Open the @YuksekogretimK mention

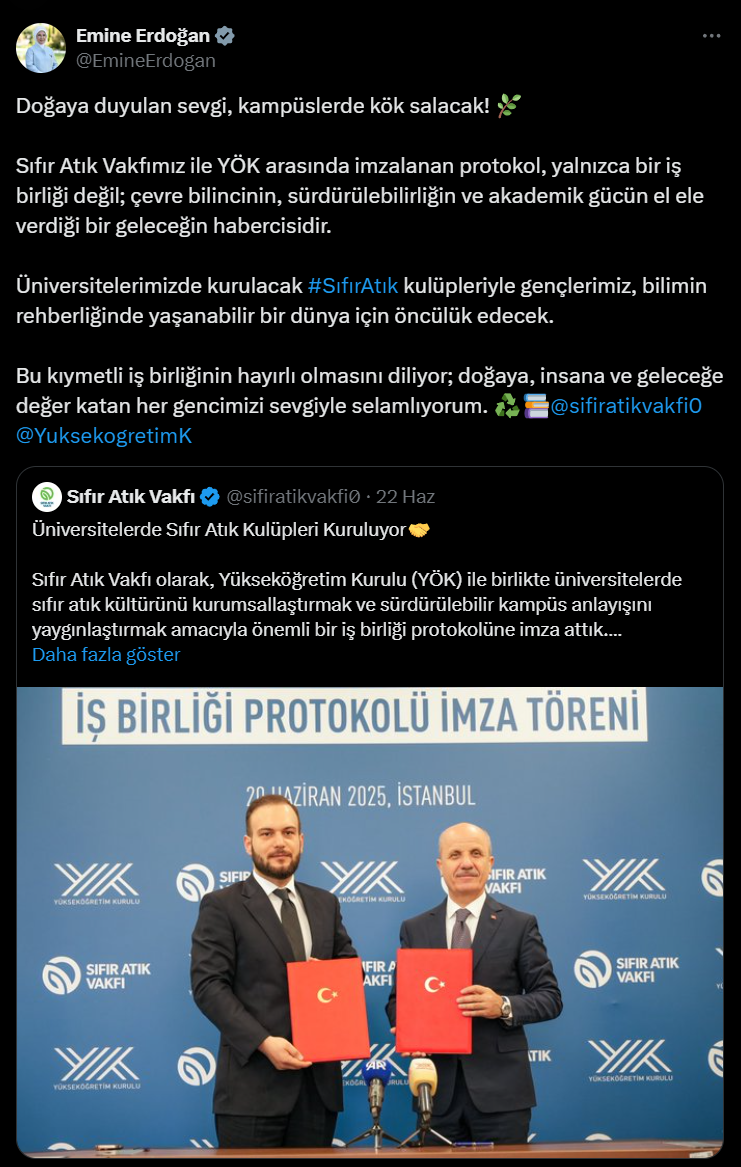[104, 436]
